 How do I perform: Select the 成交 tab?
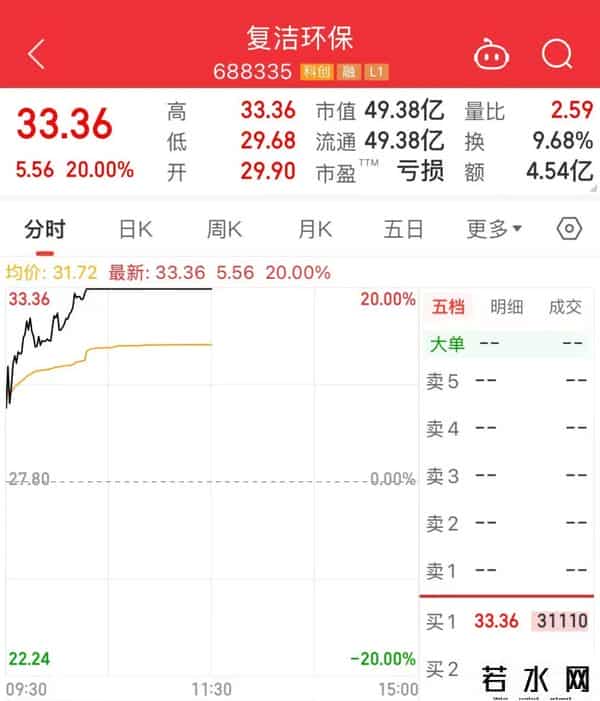pyautogui.click(x=565, y=307)
